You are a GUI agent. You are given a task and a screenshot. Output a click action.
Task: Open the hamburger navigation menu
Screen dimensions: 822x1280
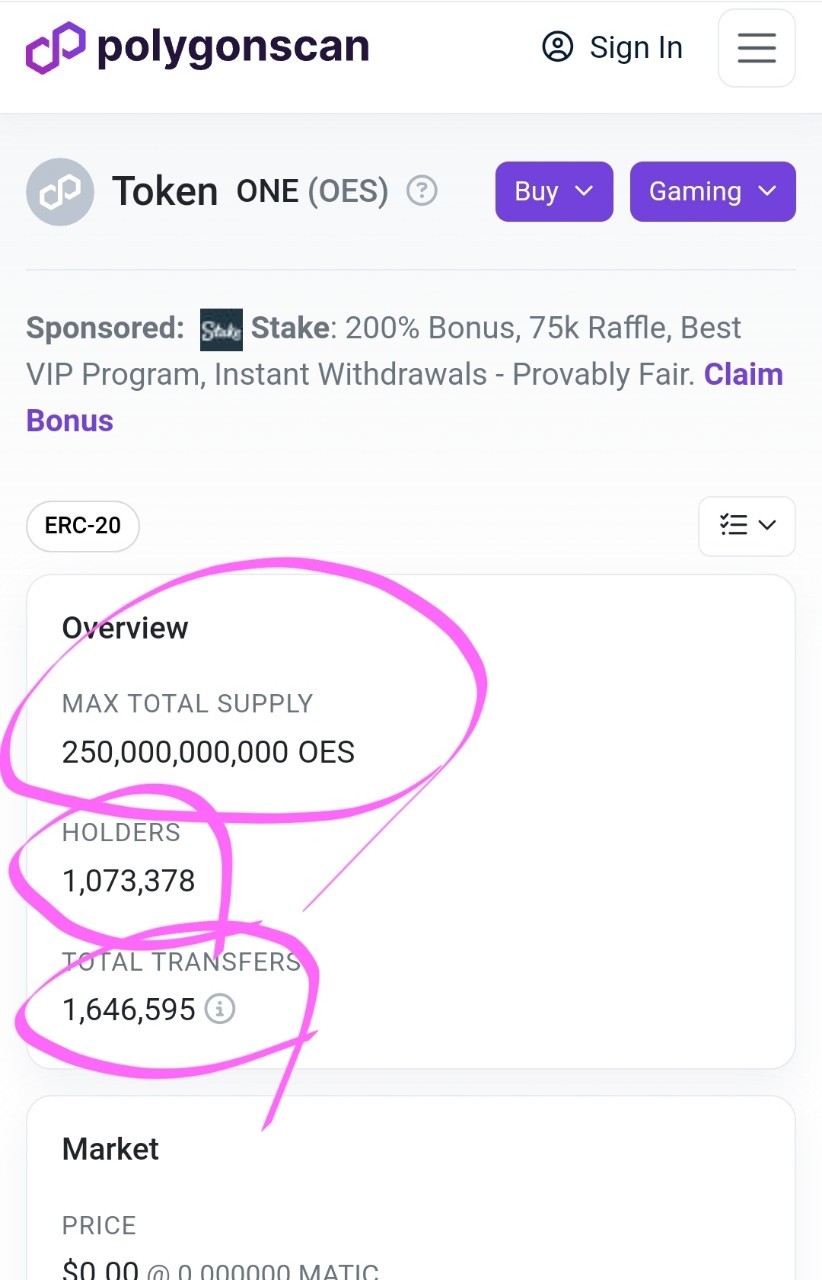[756, 47]
